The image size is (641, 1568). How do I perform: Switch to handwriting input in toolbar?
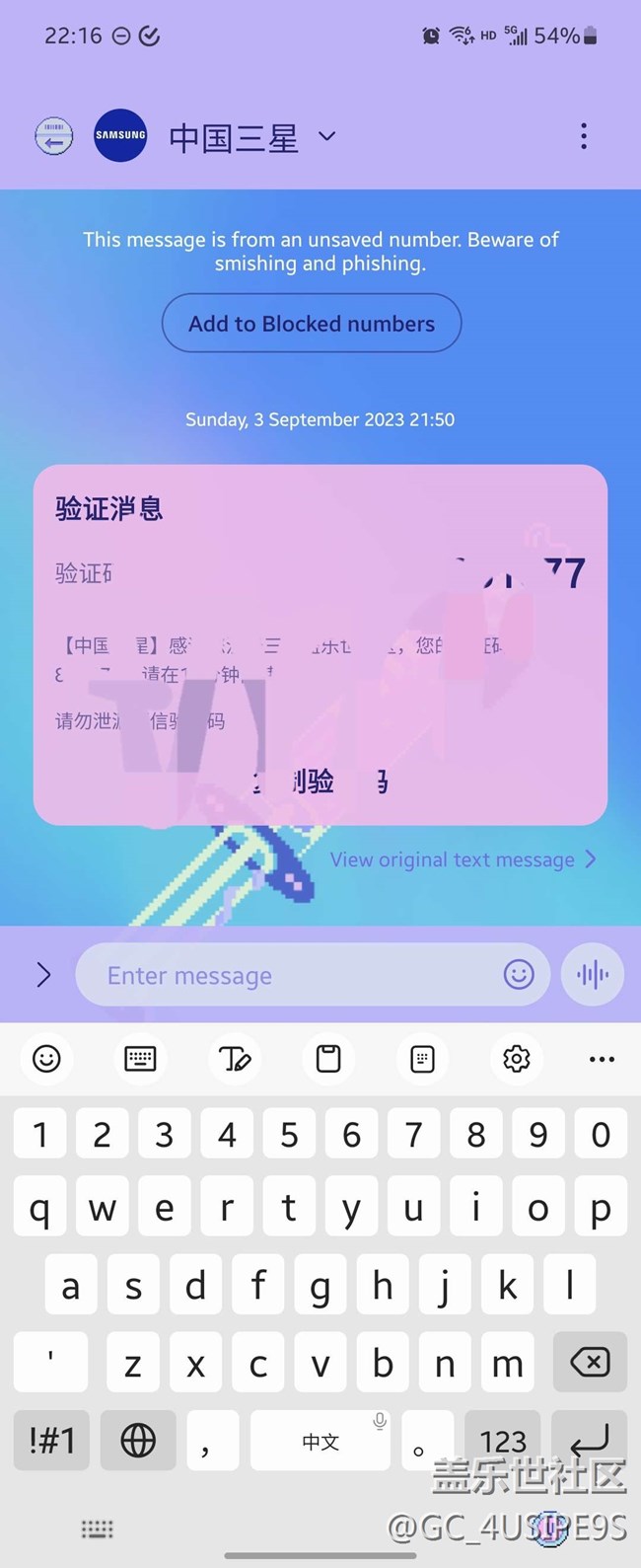point(235,1059)
